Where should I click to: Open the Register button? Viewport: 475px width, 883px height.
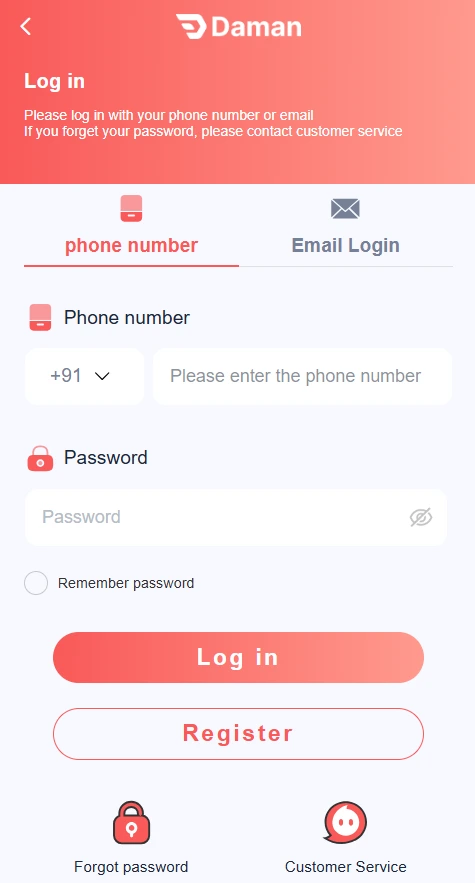point(238,734)
